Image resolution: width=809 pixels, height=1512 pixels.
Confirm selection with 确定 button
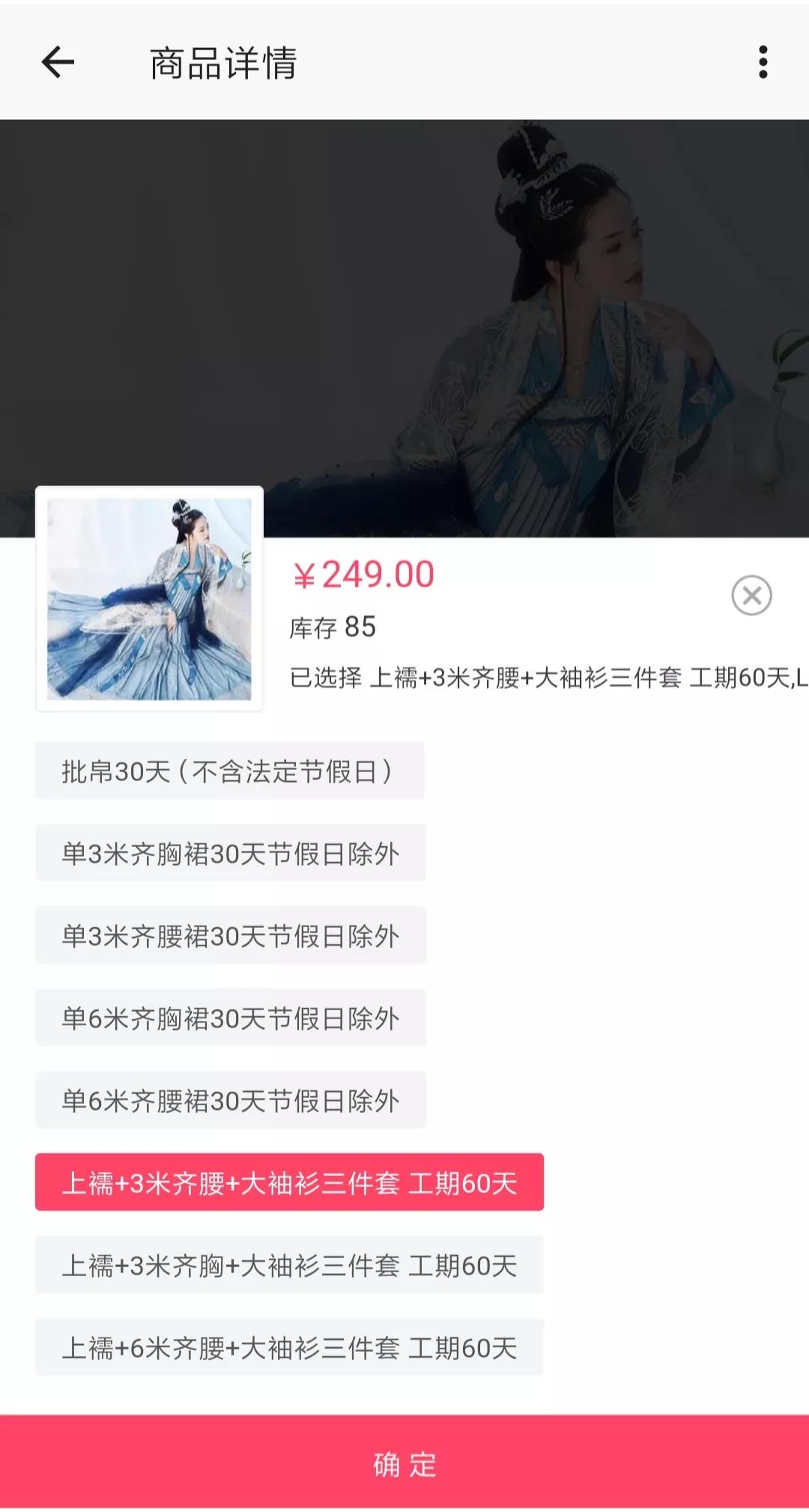(404, 1463)
